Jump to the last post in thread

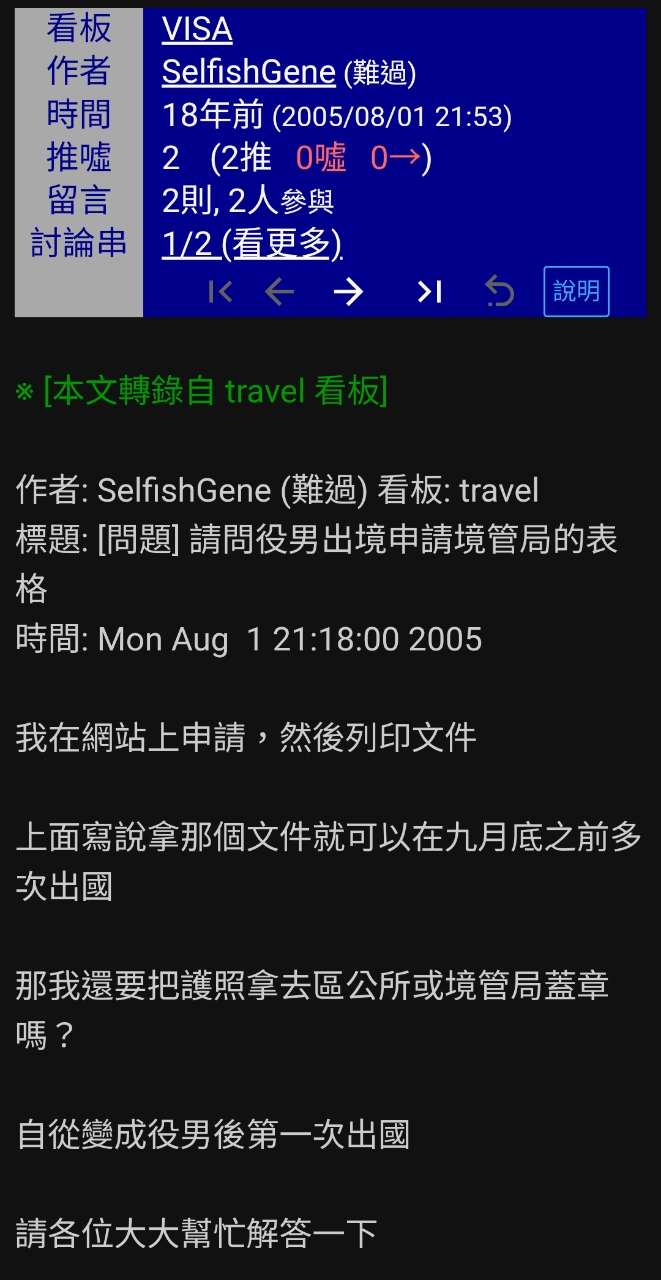coord(430,292)
